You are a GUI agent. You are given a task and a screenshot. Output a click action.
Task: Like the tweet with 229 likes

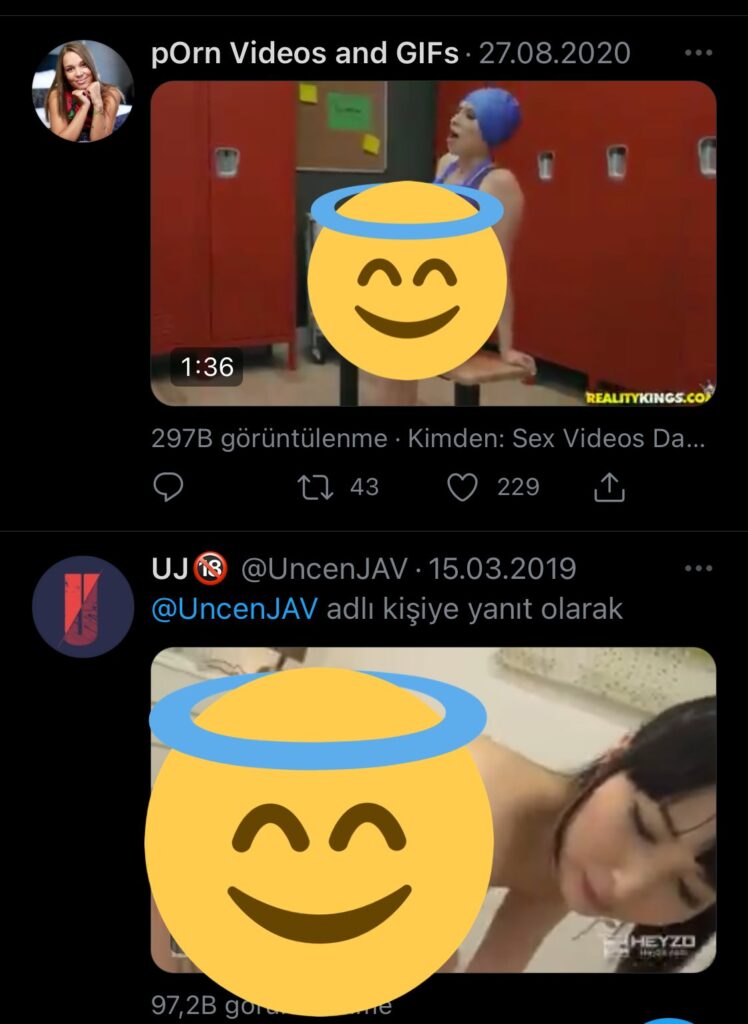click(x=462, y=487)
